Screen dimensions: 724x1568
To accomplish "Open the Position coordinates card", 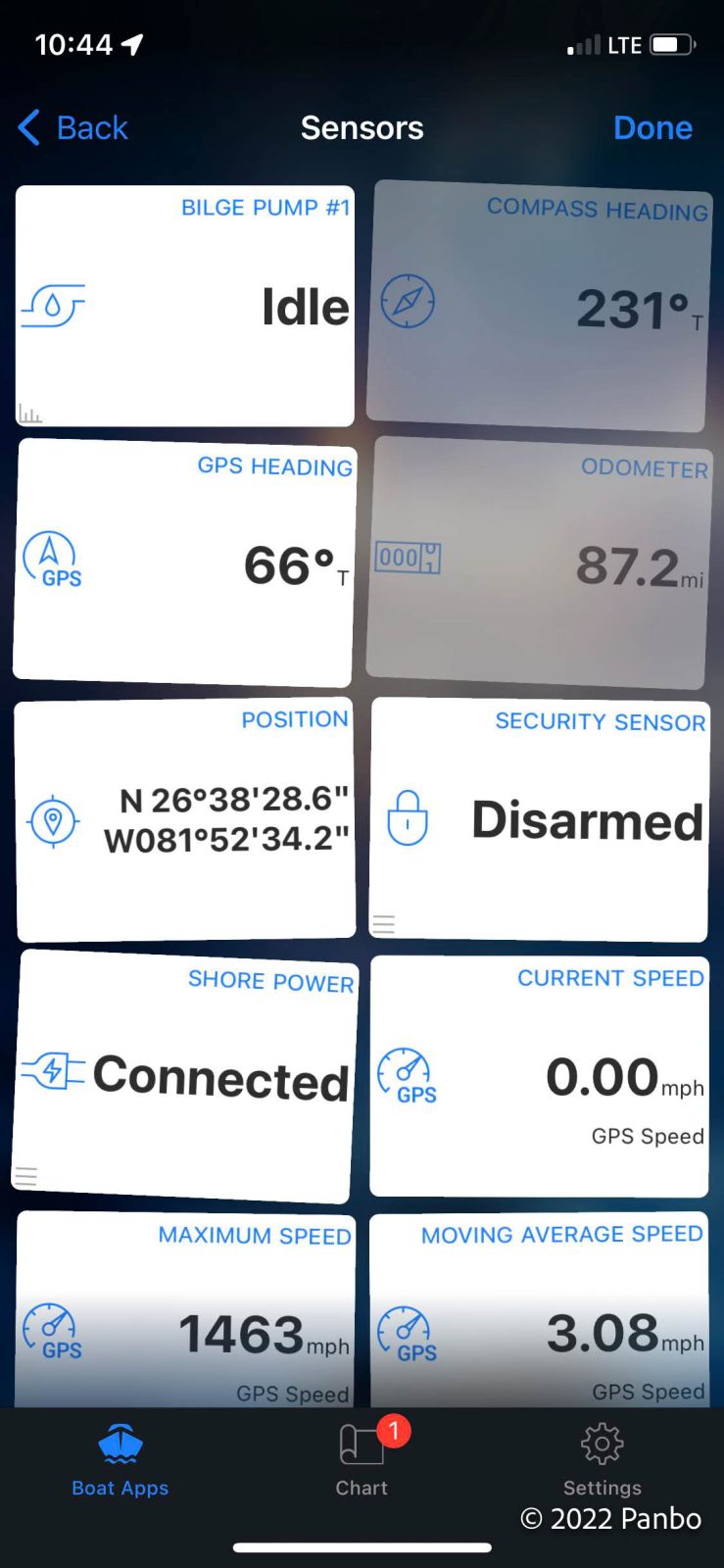I will pyautogui.click(x=185, y=820).
